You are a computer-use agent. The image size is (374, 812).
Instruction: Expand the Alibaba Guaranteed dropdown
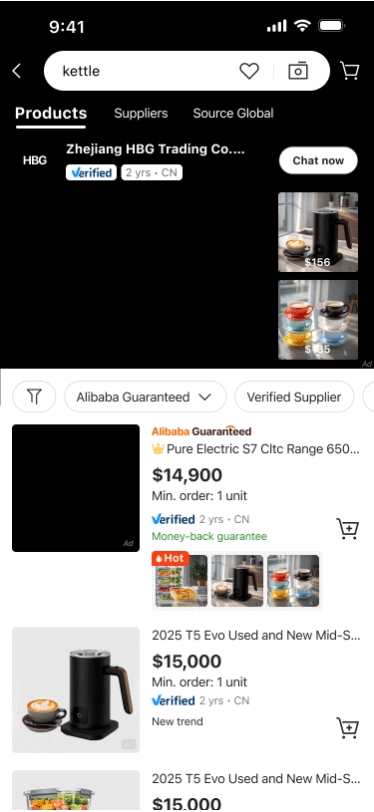[x=145, y=397]
